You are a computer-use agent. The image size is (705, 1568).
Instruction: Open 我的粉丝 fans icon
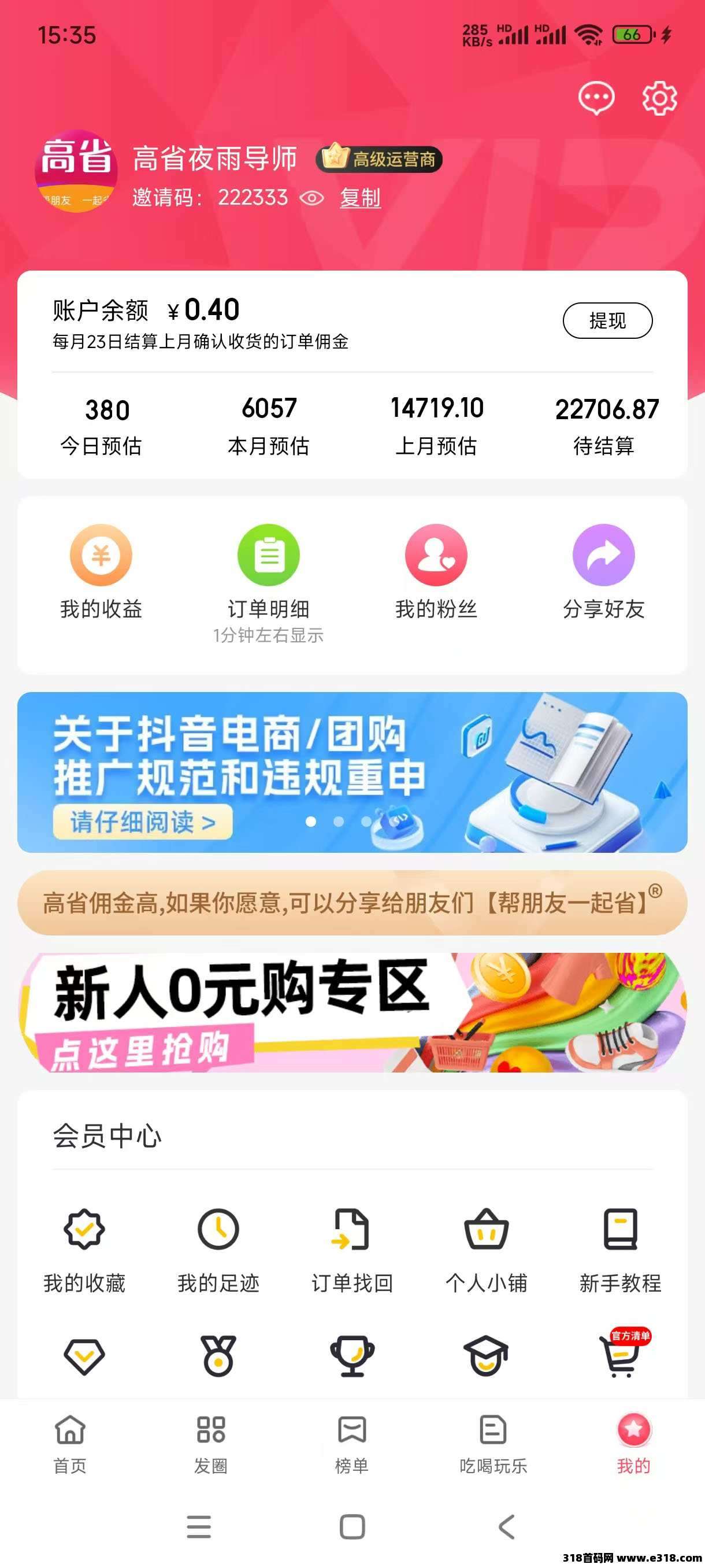click(436, 556)
